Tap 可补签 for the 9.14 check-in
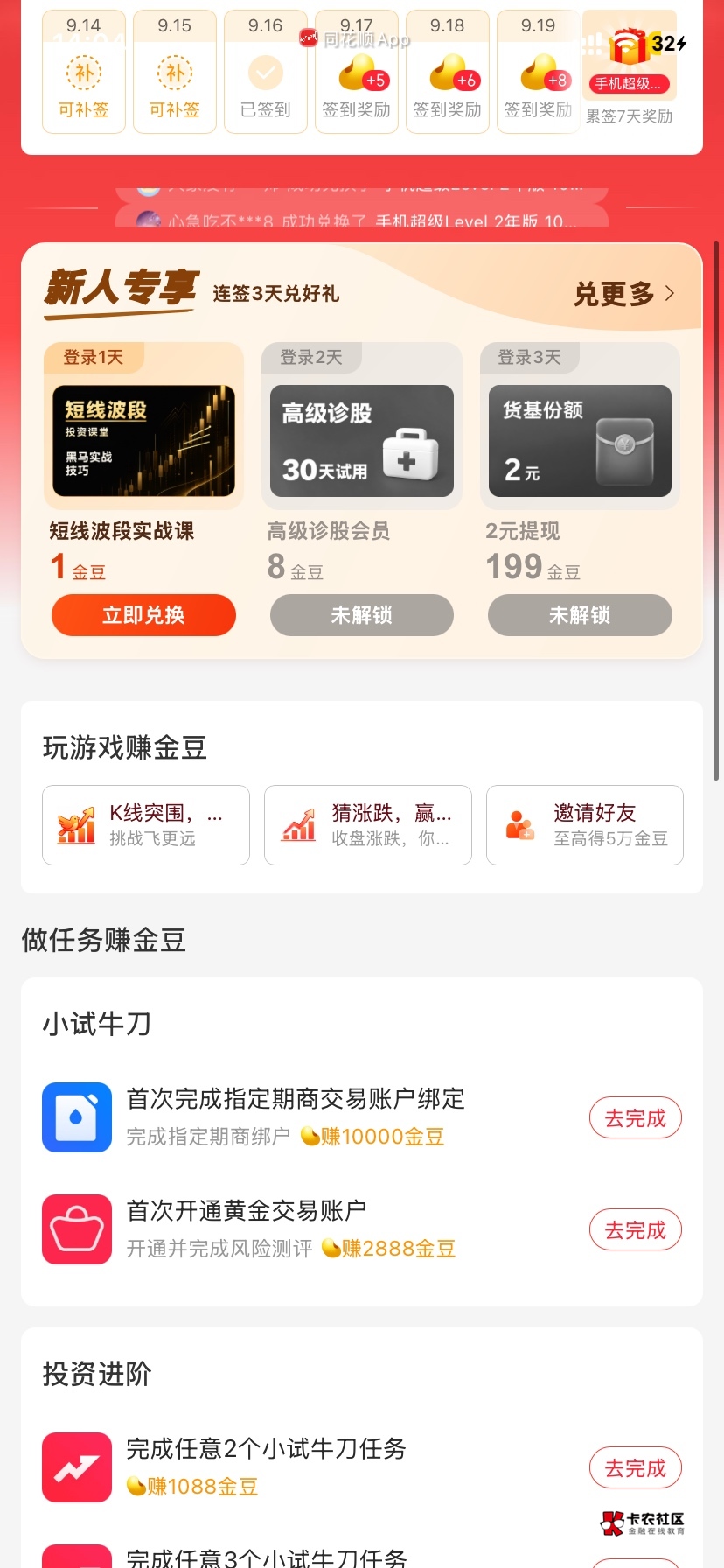This screenshot has height=1568, width=724. pyautogui.click(x=84, y=72)
